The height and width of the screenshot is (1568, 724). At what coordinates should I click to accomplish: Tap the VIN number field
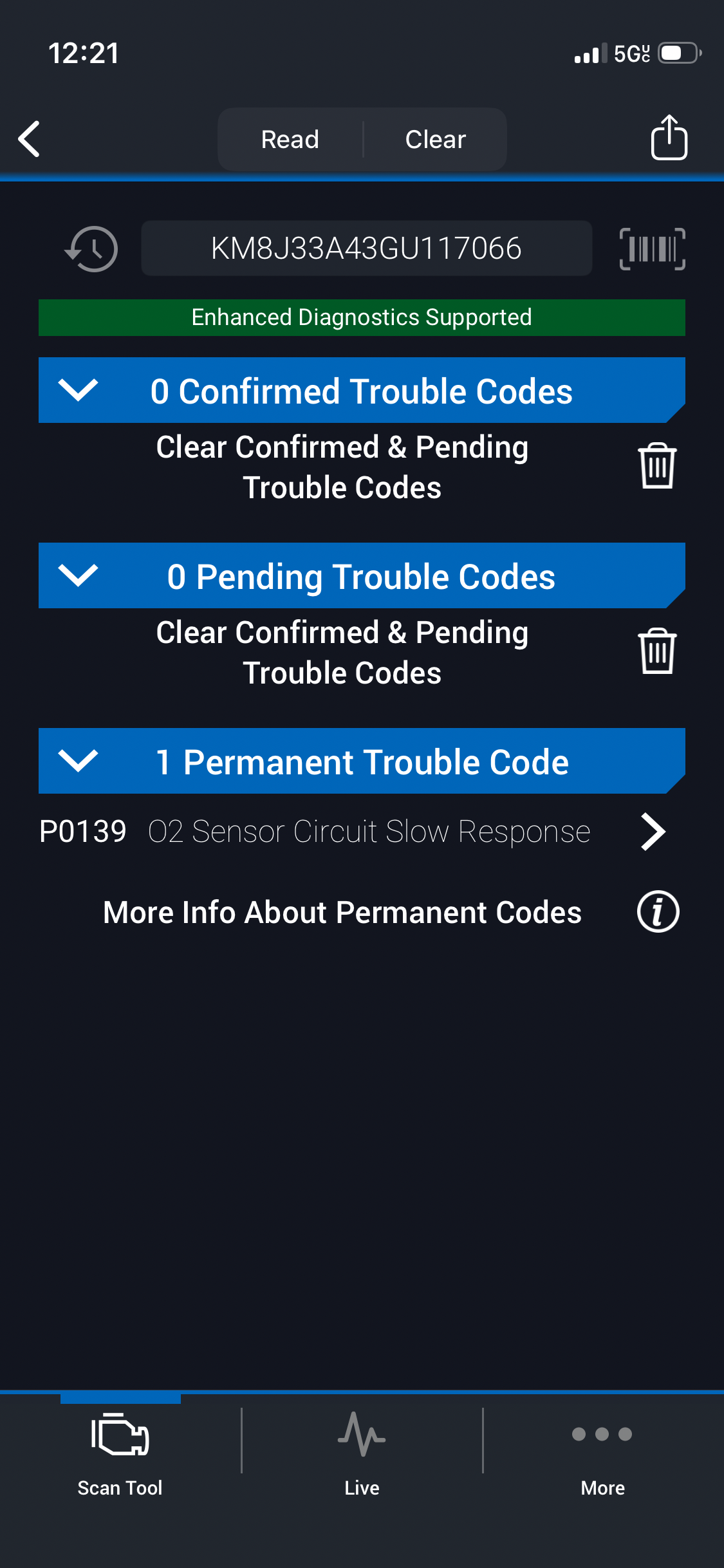click(366, 248)
